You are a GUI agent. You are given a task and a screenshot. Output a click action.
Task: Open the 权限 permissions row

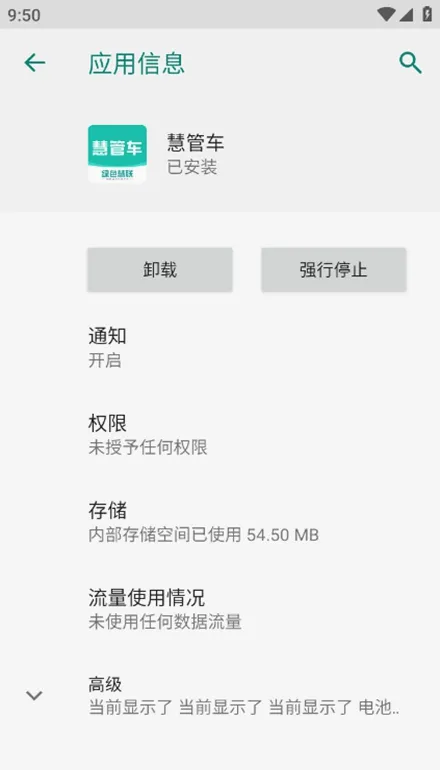click(220, 435)
